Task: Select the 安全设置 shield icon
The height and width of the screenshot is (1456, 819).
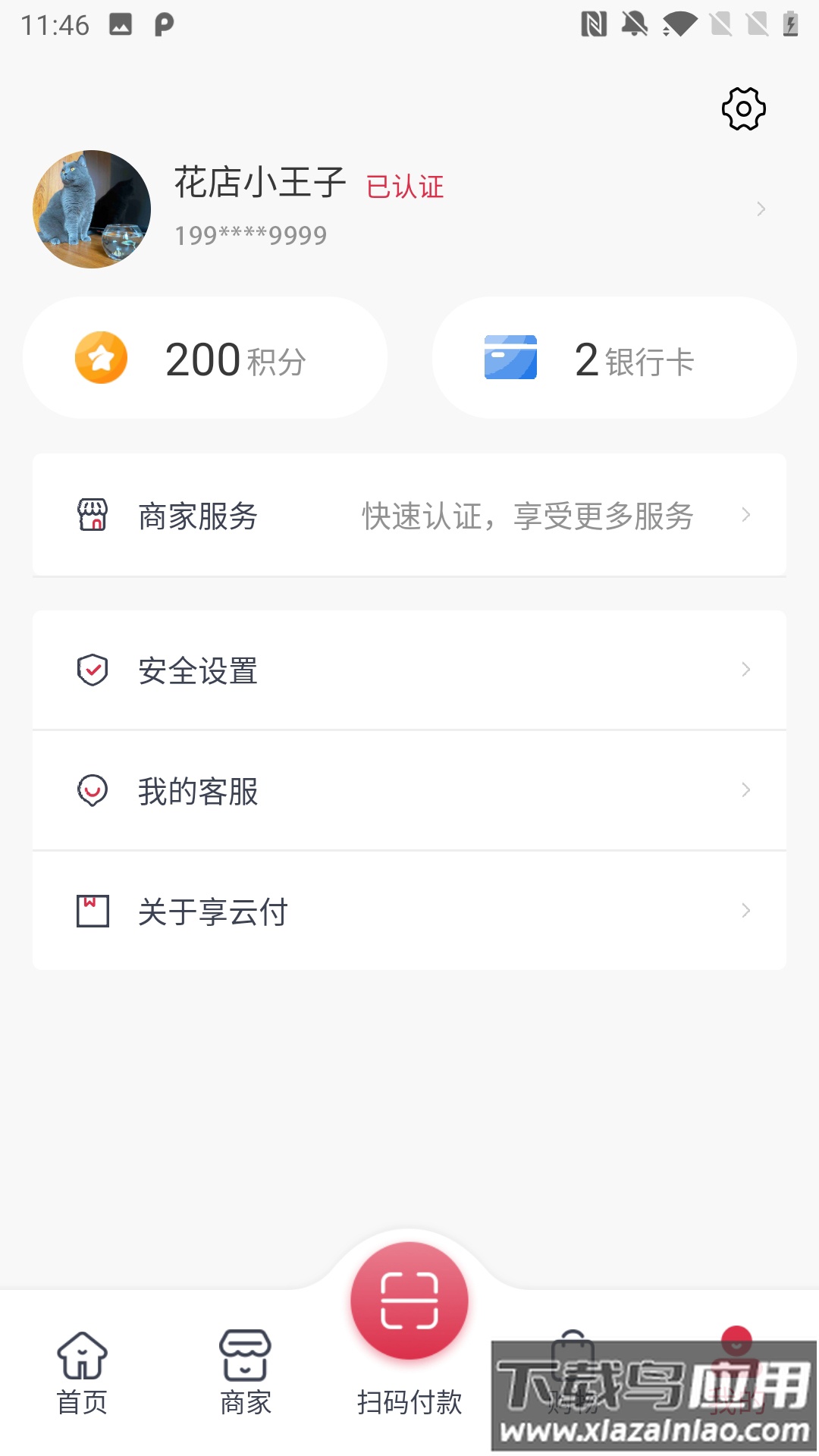Action: coord(93,669)
